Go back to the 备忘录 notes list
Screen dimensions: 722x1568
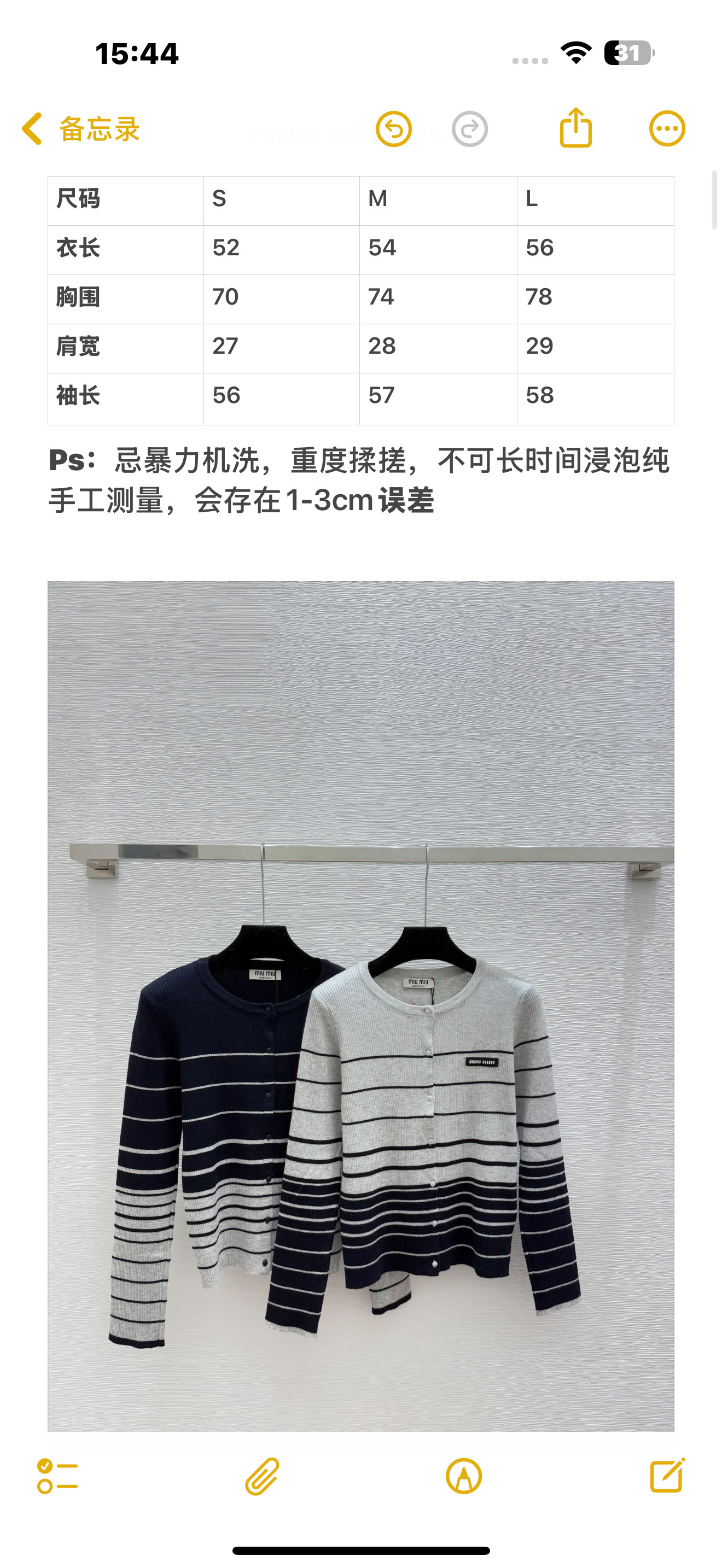80,129
